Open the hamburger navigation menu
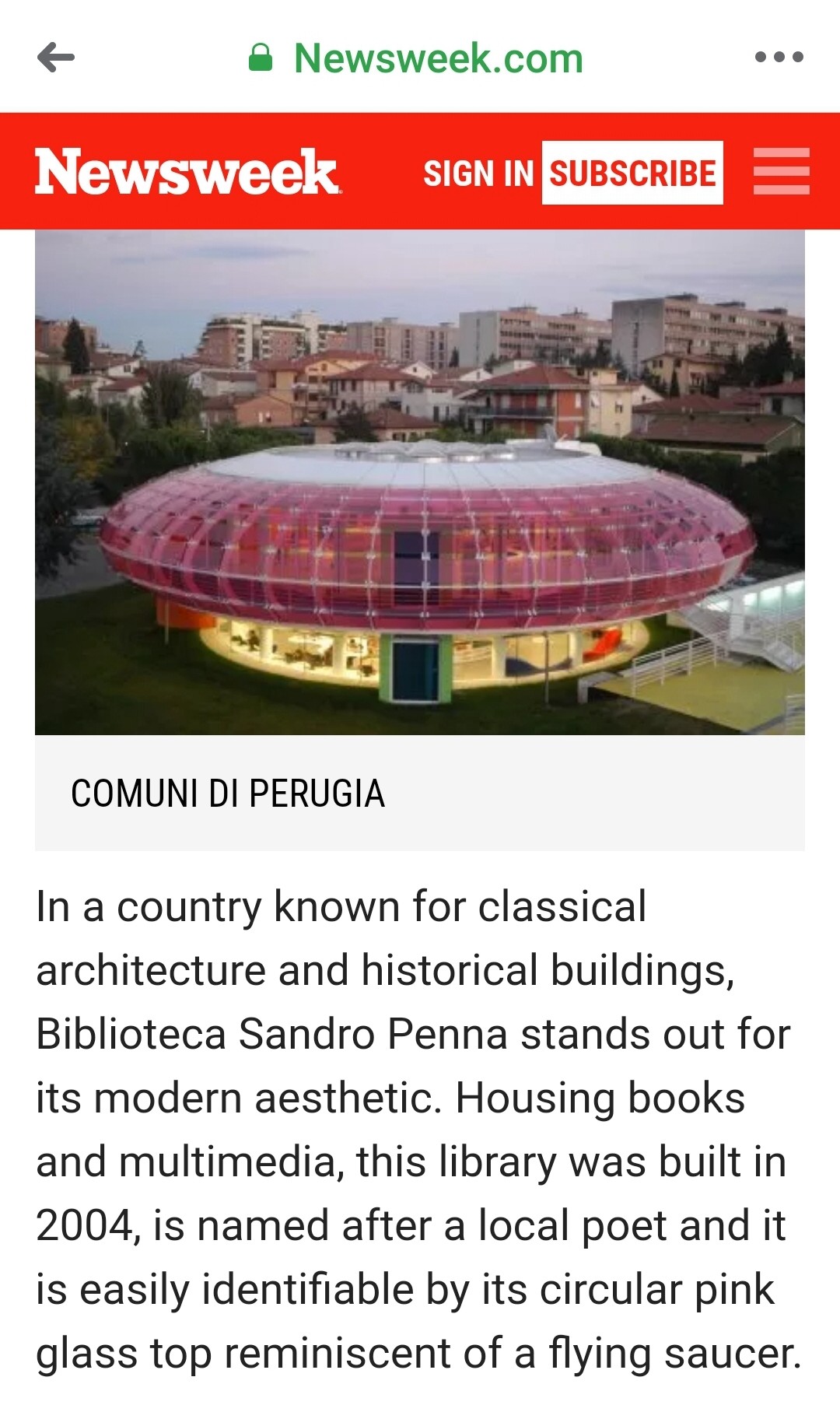This screenshot has width=840, height=1412. coord(781,171)
